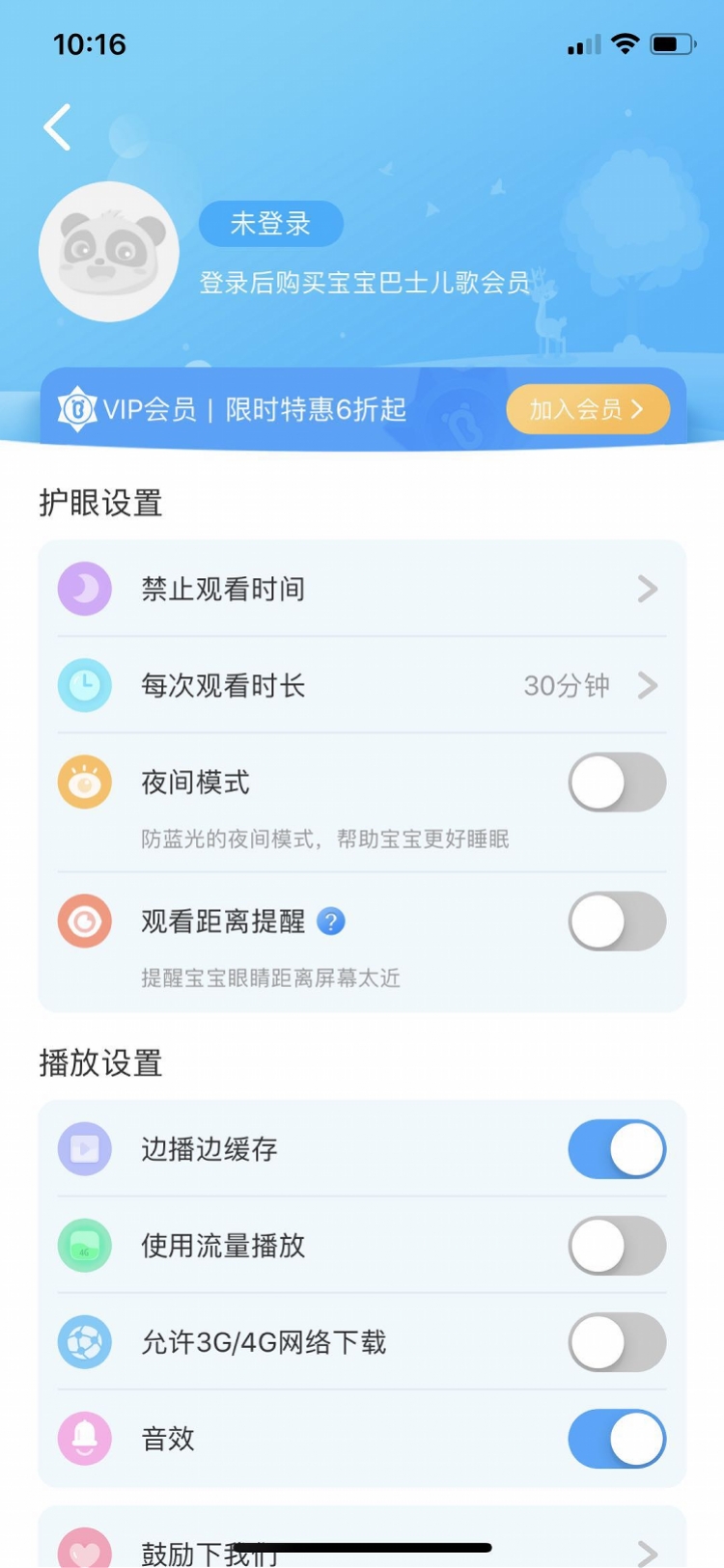
Task: Tap 加入会员 to join VIP
Action: (x=587, y=409)
